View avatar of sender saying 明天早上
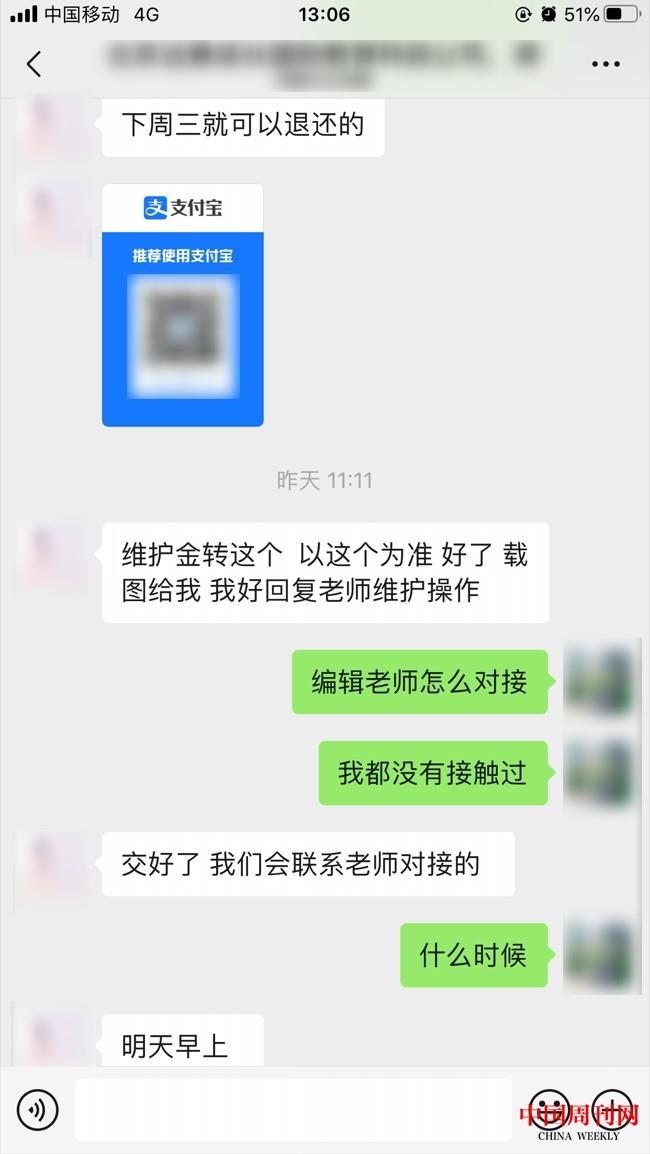Image resolution: width=650 pixels, height=1154 pixels. [52, 1040]
